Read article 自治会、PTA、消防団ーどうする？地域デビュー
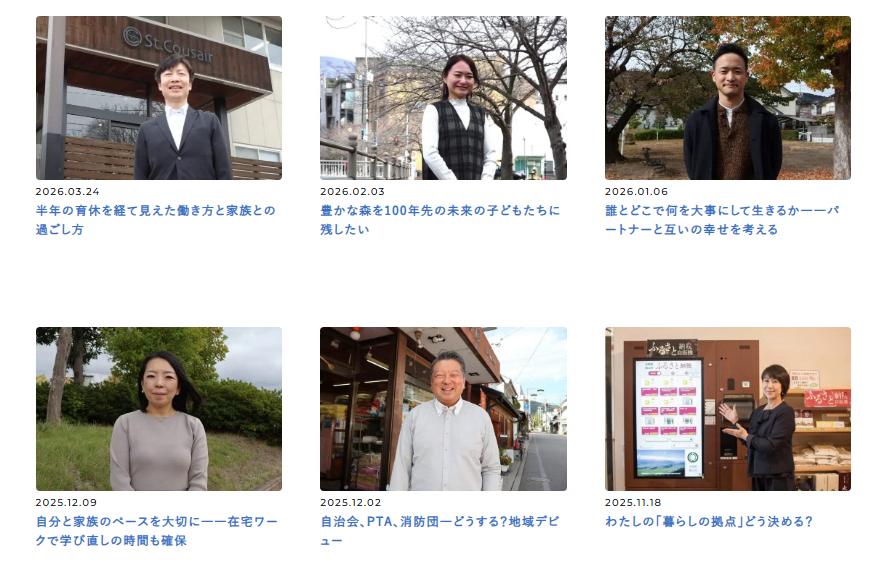The image size is (883, 563). [x=439, y=531]
